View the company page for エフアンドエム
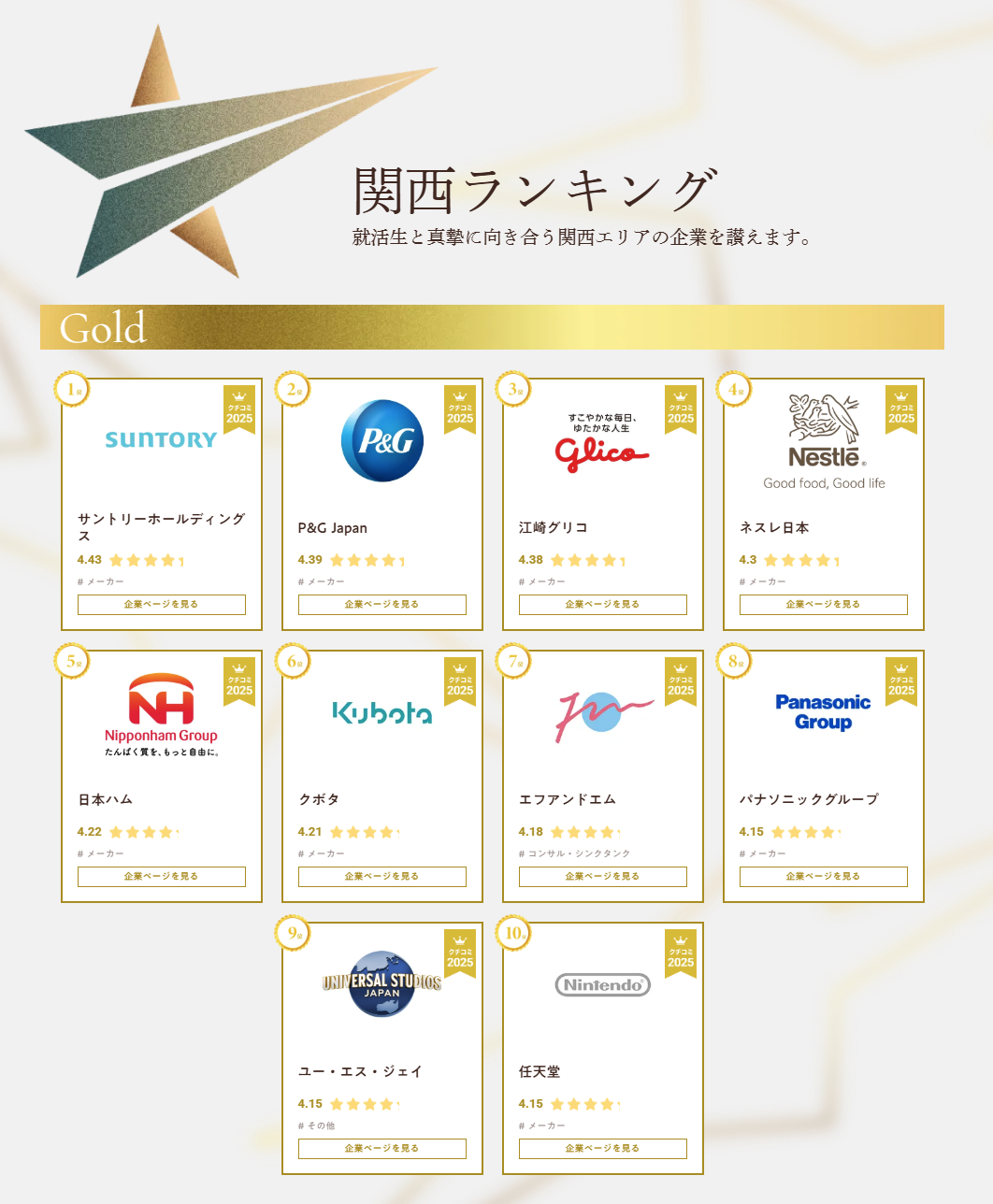The width and height of the screenshot is (993, 1204). pos(602,877)
